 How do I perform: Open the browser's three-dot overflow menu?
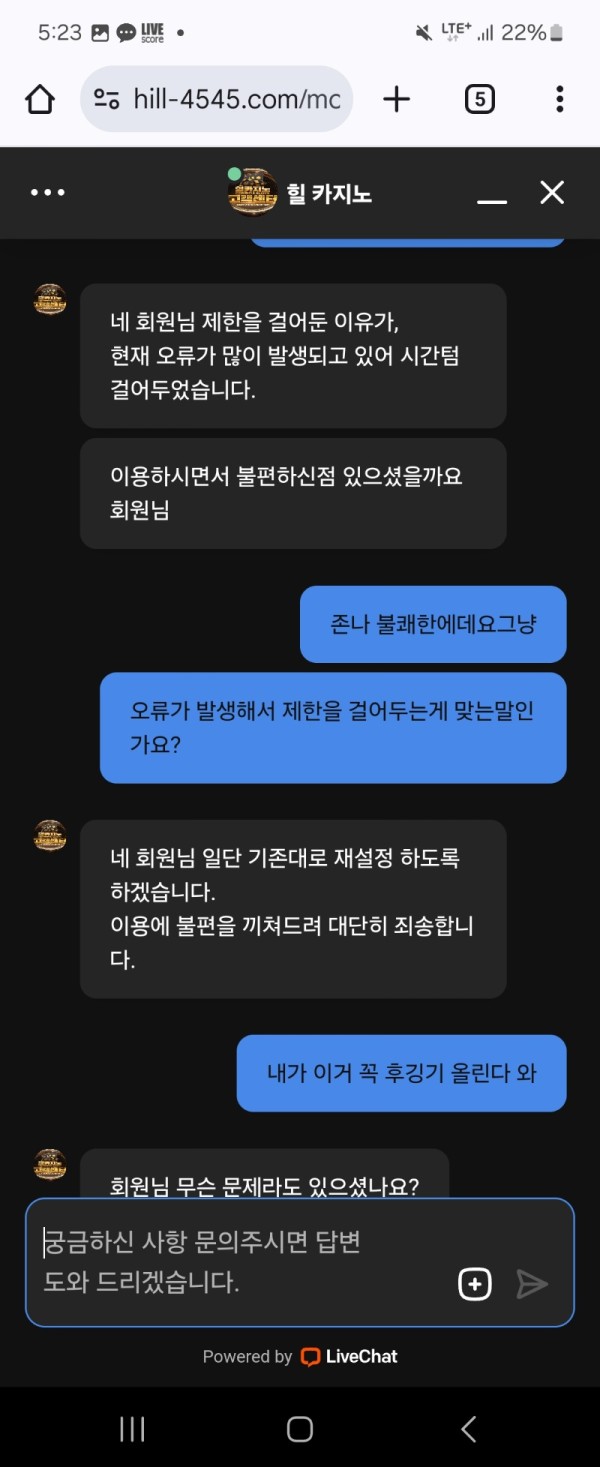559,99
